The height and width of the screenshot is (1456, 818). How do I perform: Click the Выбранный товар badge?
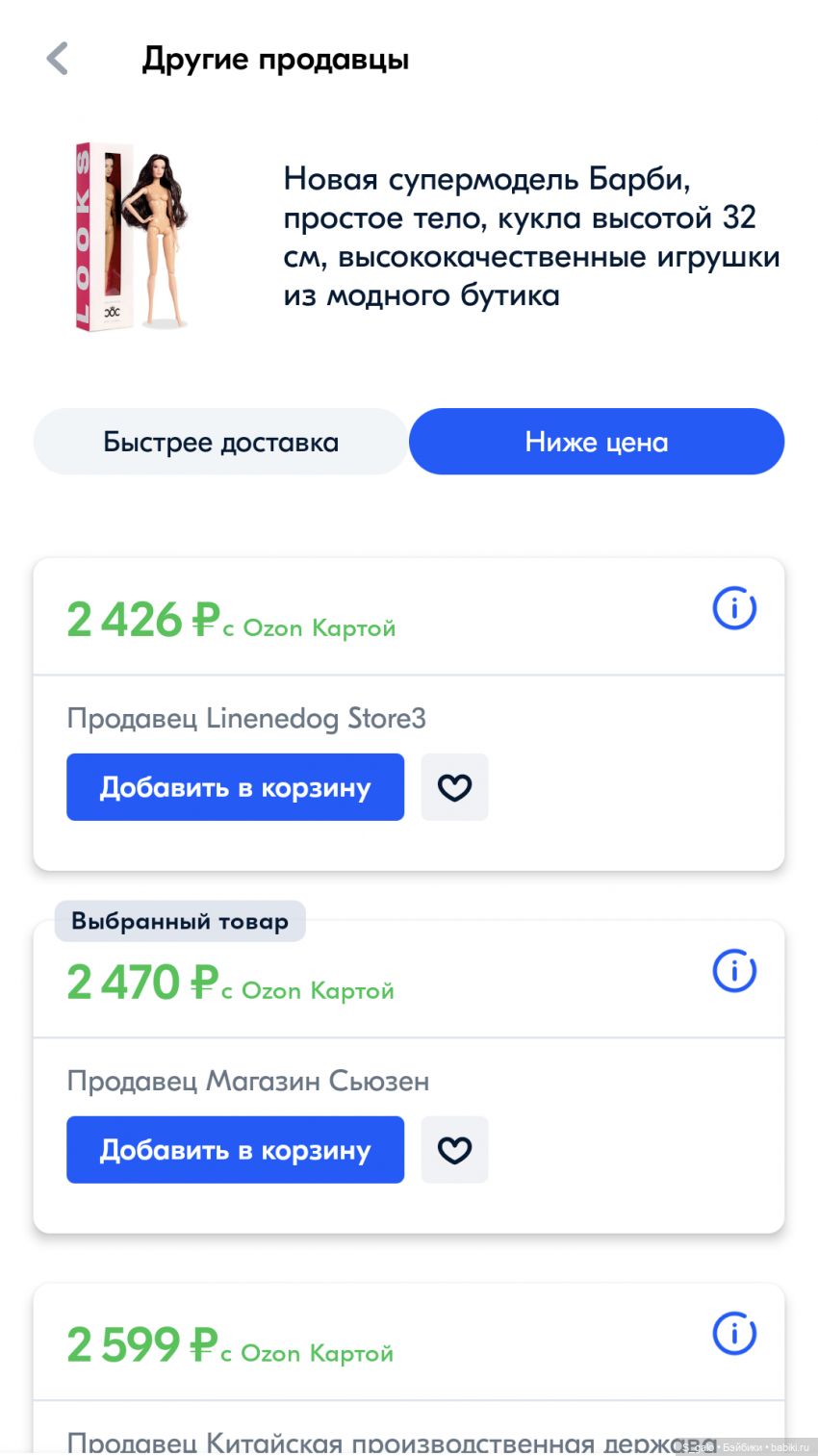pos(179,921)
